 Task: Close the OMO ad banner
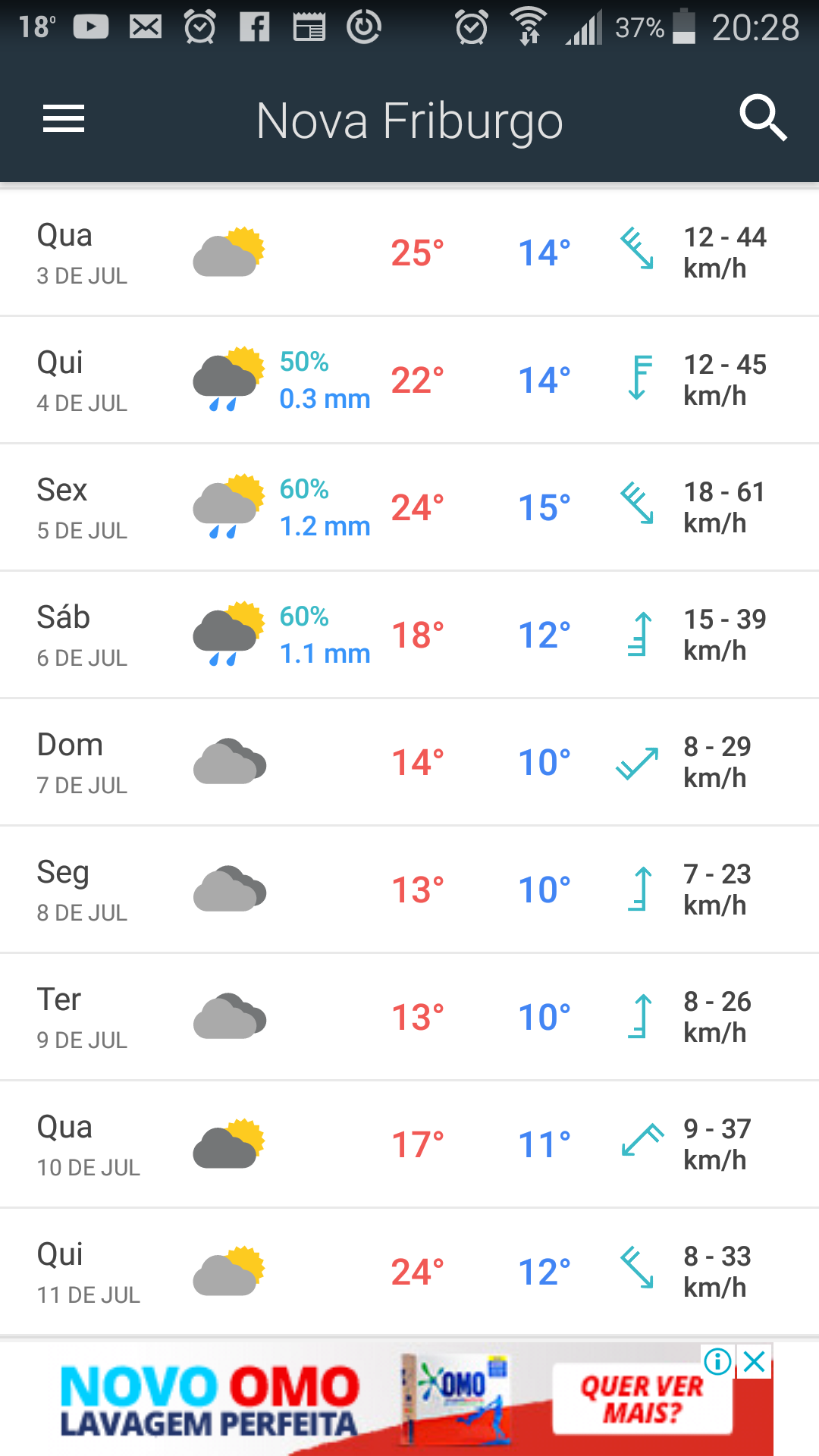pyautogui.click(x=755, y=1362)
